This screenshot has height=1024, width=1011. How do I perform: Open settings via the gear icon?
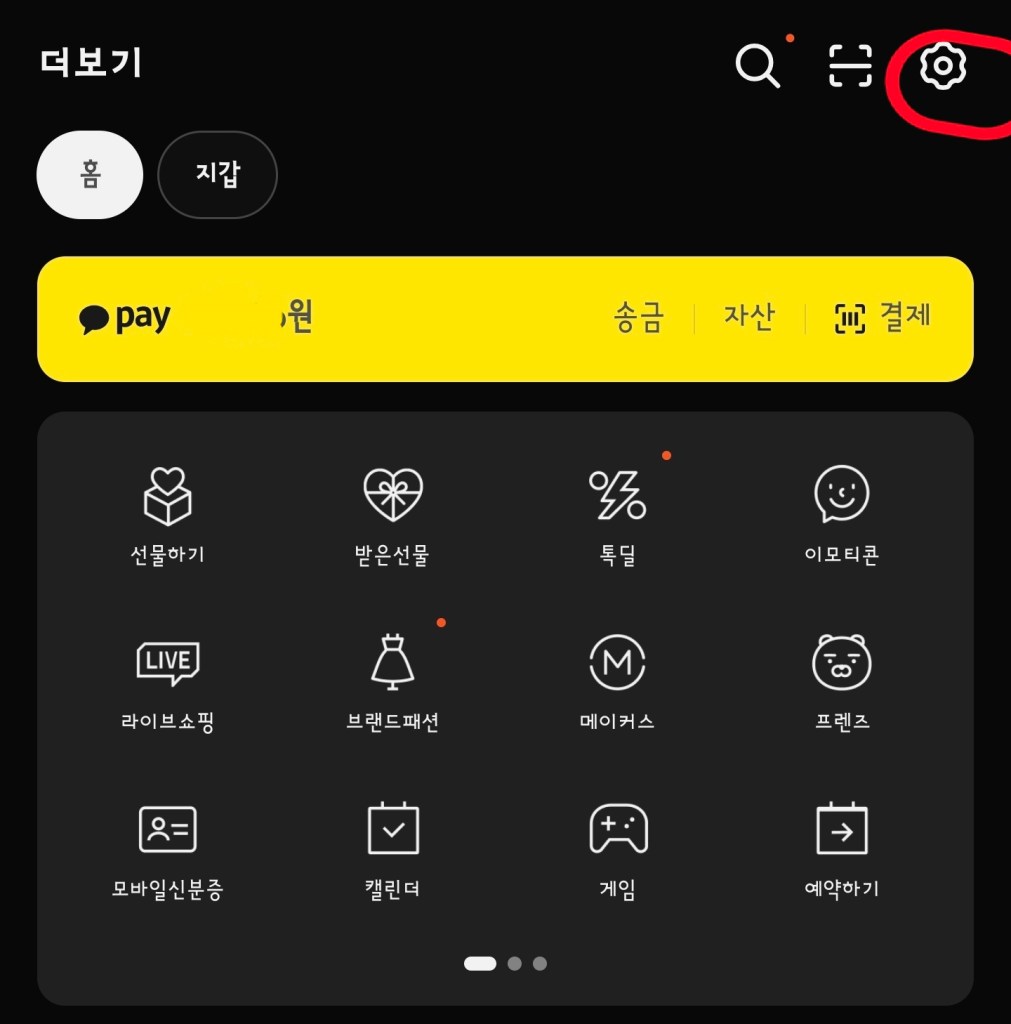942,66
